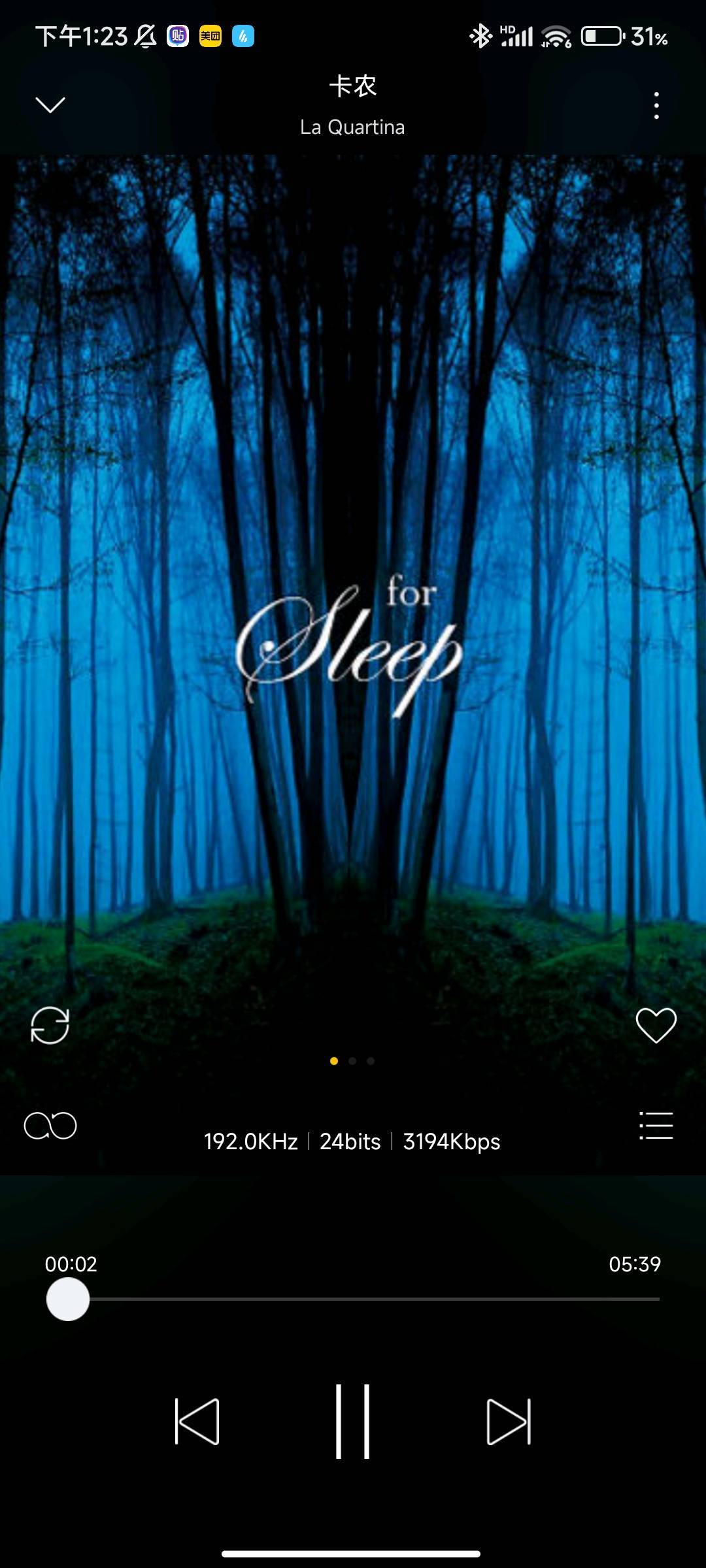Screen dimensions: 706x1568
Task: Open the three-dot overflow menu
Action: tap(656, 105)
